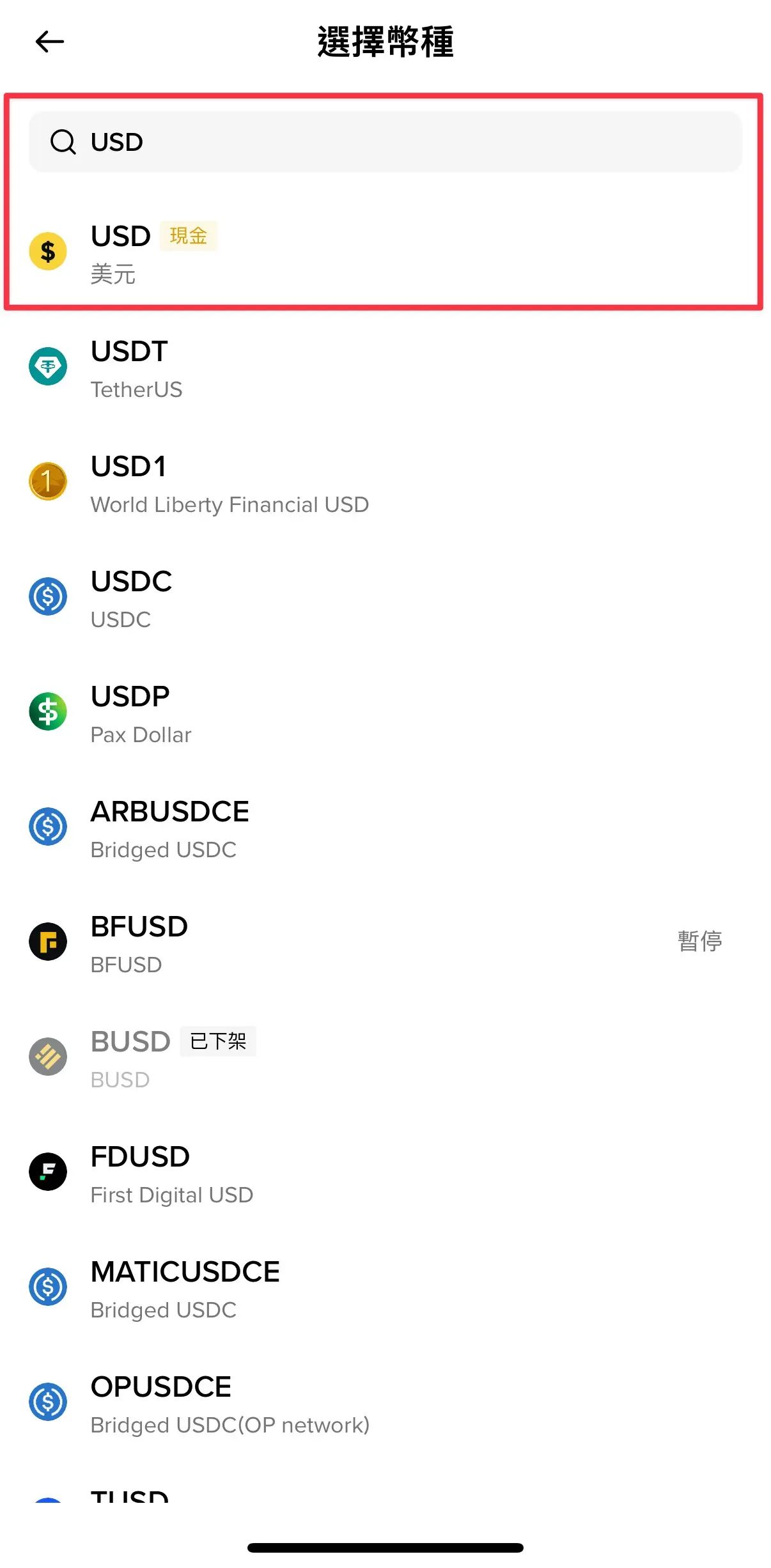Go back using the arrow icon

coord(49,42)
